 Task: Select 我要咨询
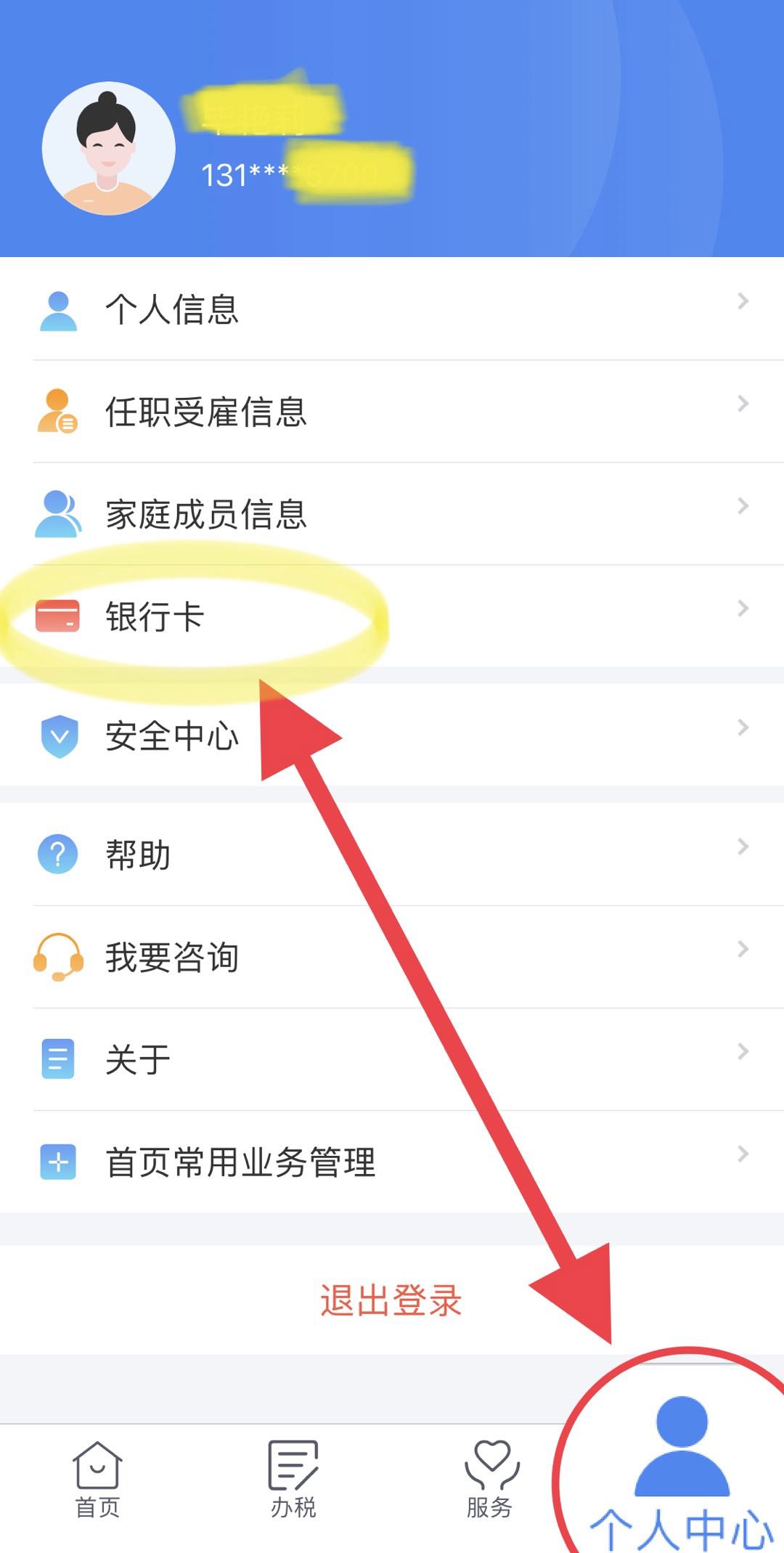(x=392, y=957)
